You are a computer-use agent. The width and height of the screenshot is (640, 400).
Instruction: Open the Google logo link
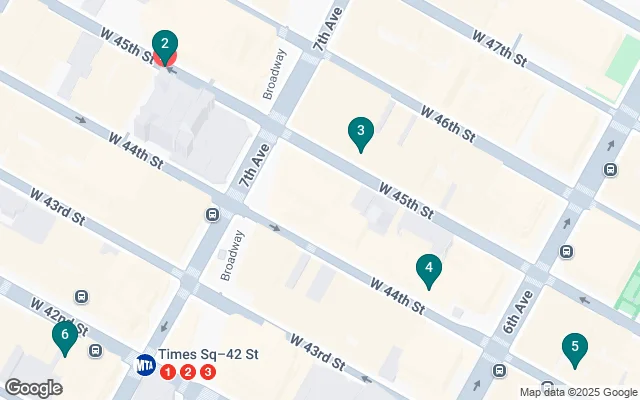pos(33,387)
